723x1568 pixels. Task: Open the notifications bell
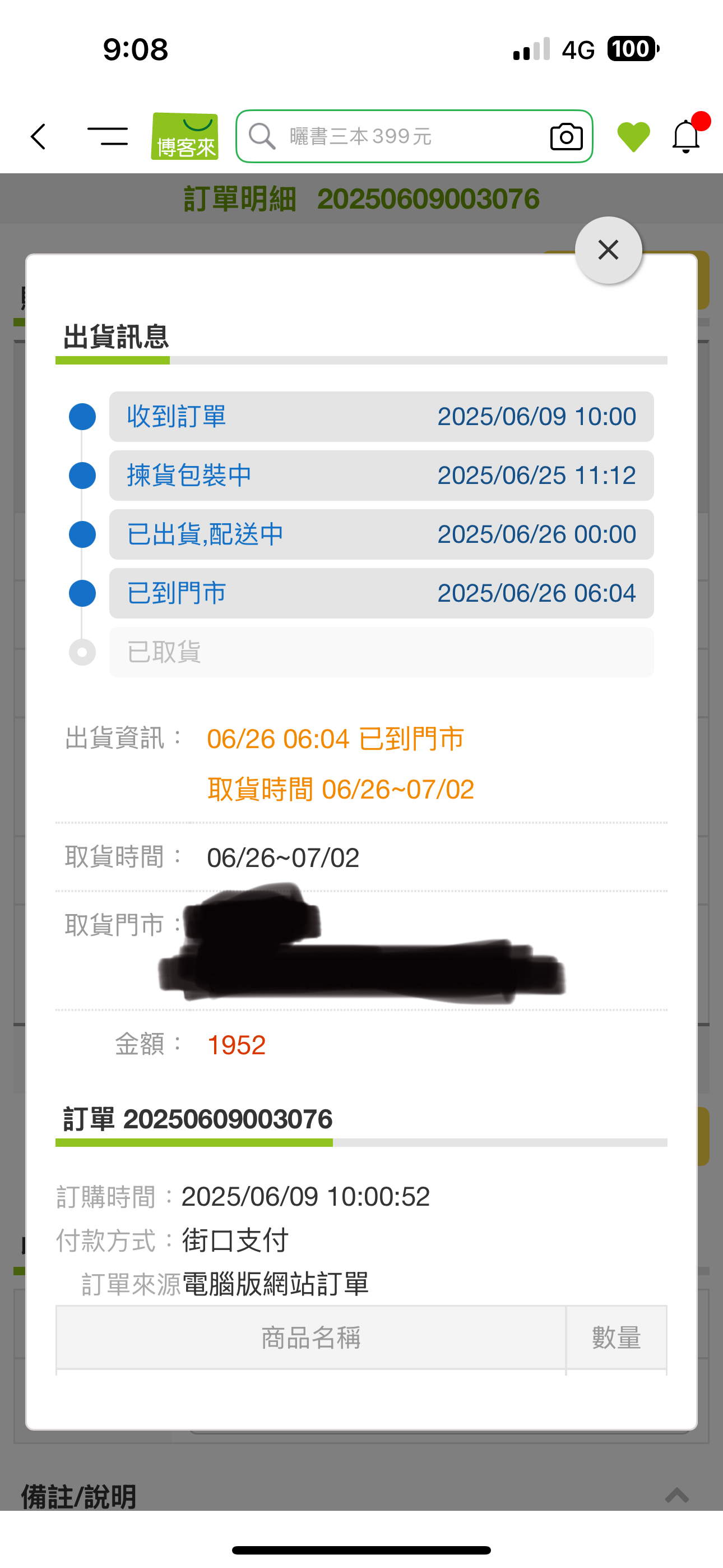click(x=686, y=136)
